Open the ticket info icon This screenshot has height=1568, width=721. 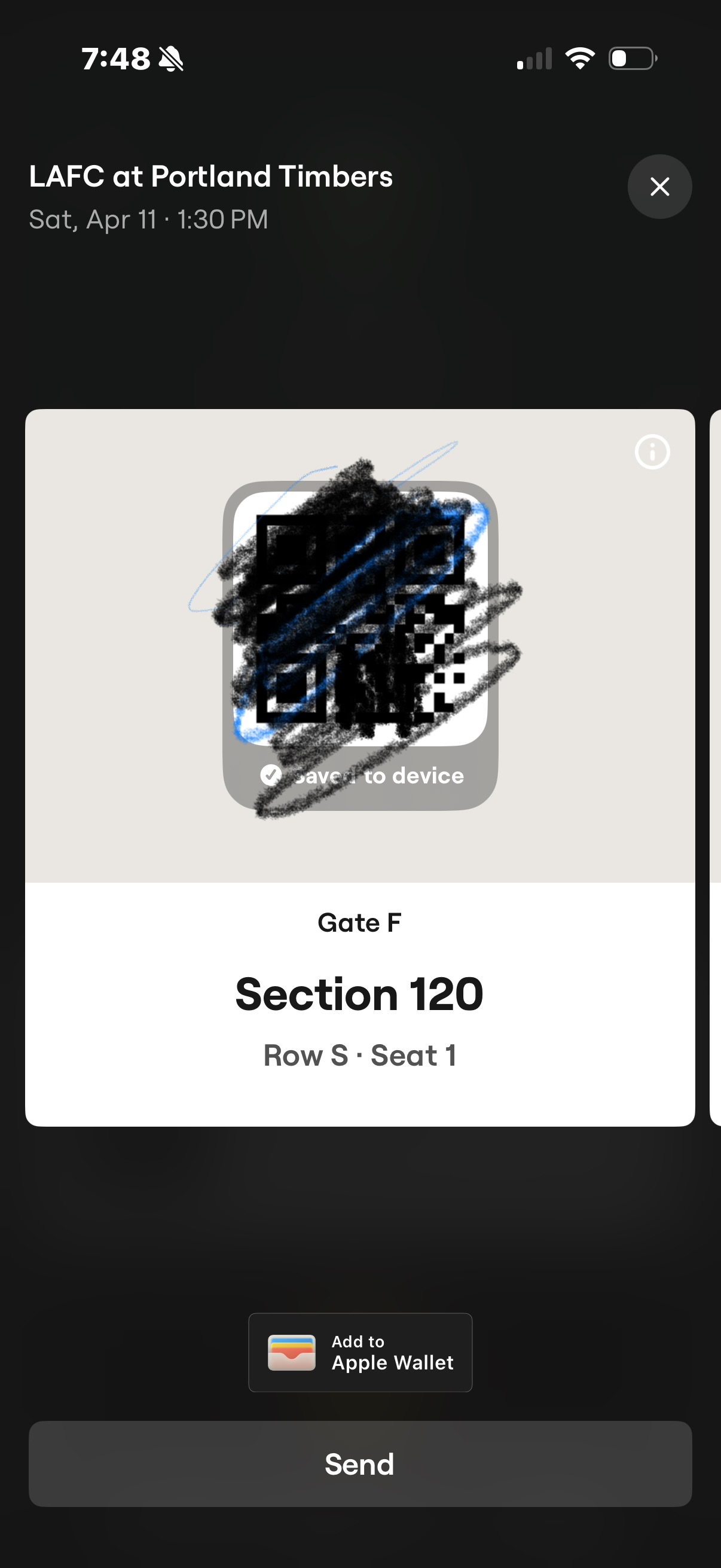(x=652, y=452)
